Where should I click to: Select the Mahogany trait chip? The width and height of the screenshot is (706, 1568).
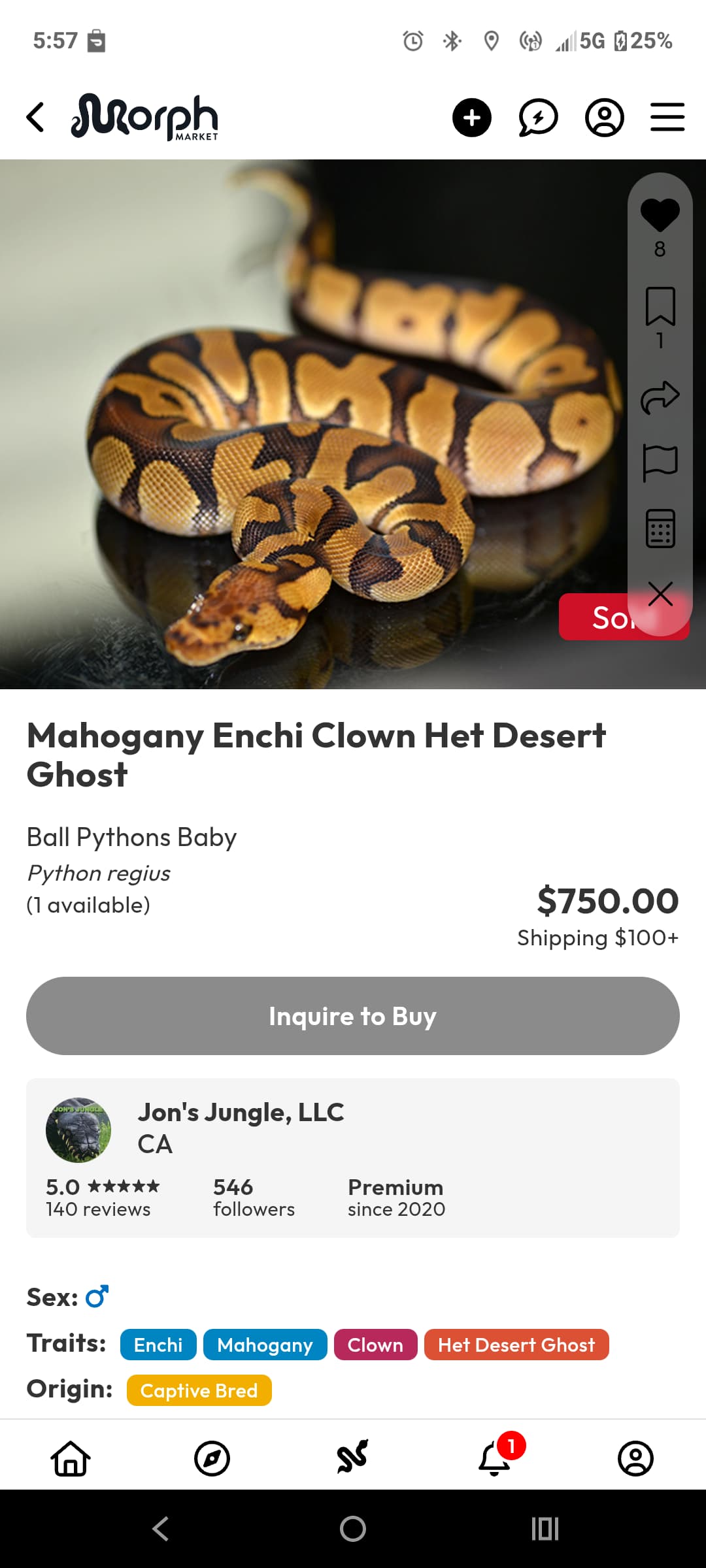[x=265, y=1345]
